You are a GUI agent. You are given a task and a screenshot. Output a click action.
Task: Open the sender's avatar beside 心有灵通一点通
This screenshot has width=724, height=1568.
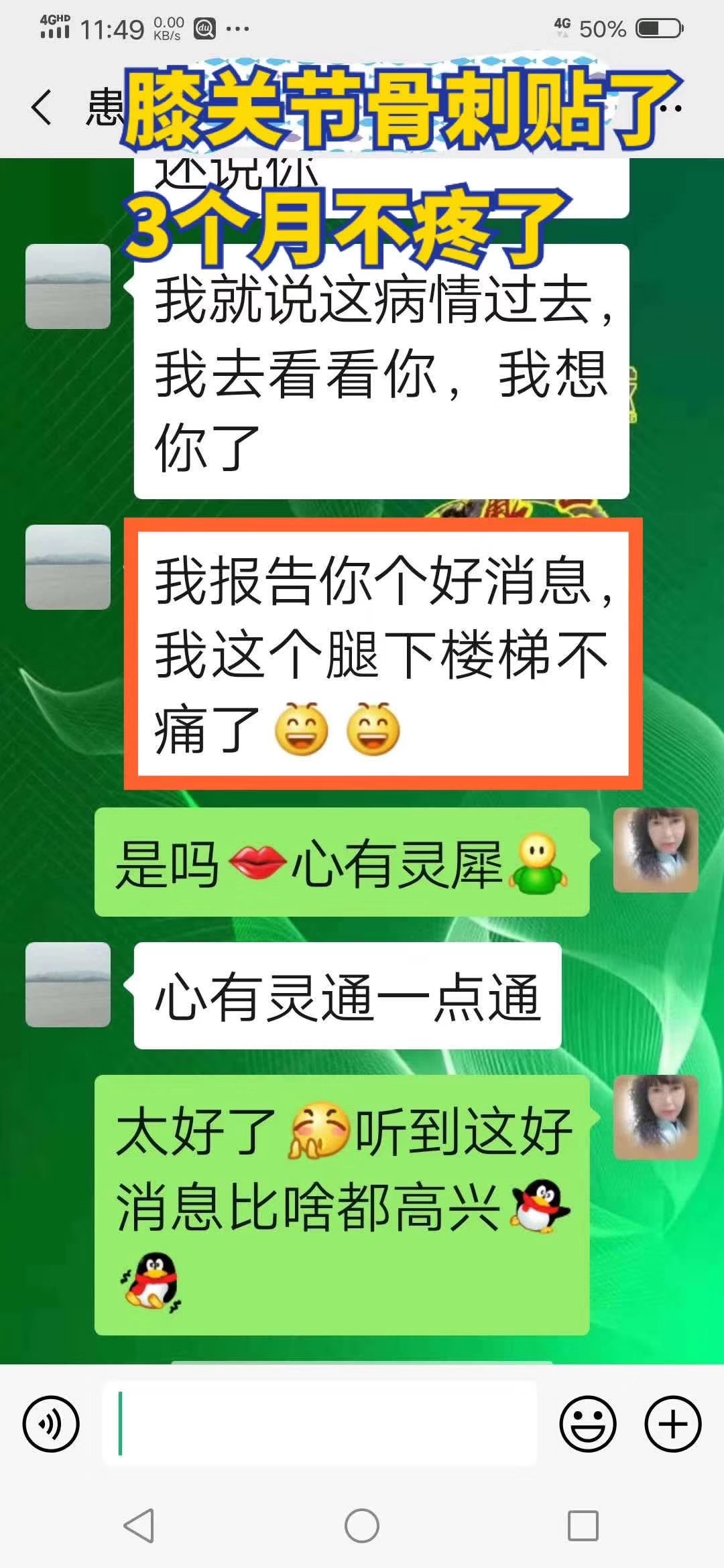[68, 984]
